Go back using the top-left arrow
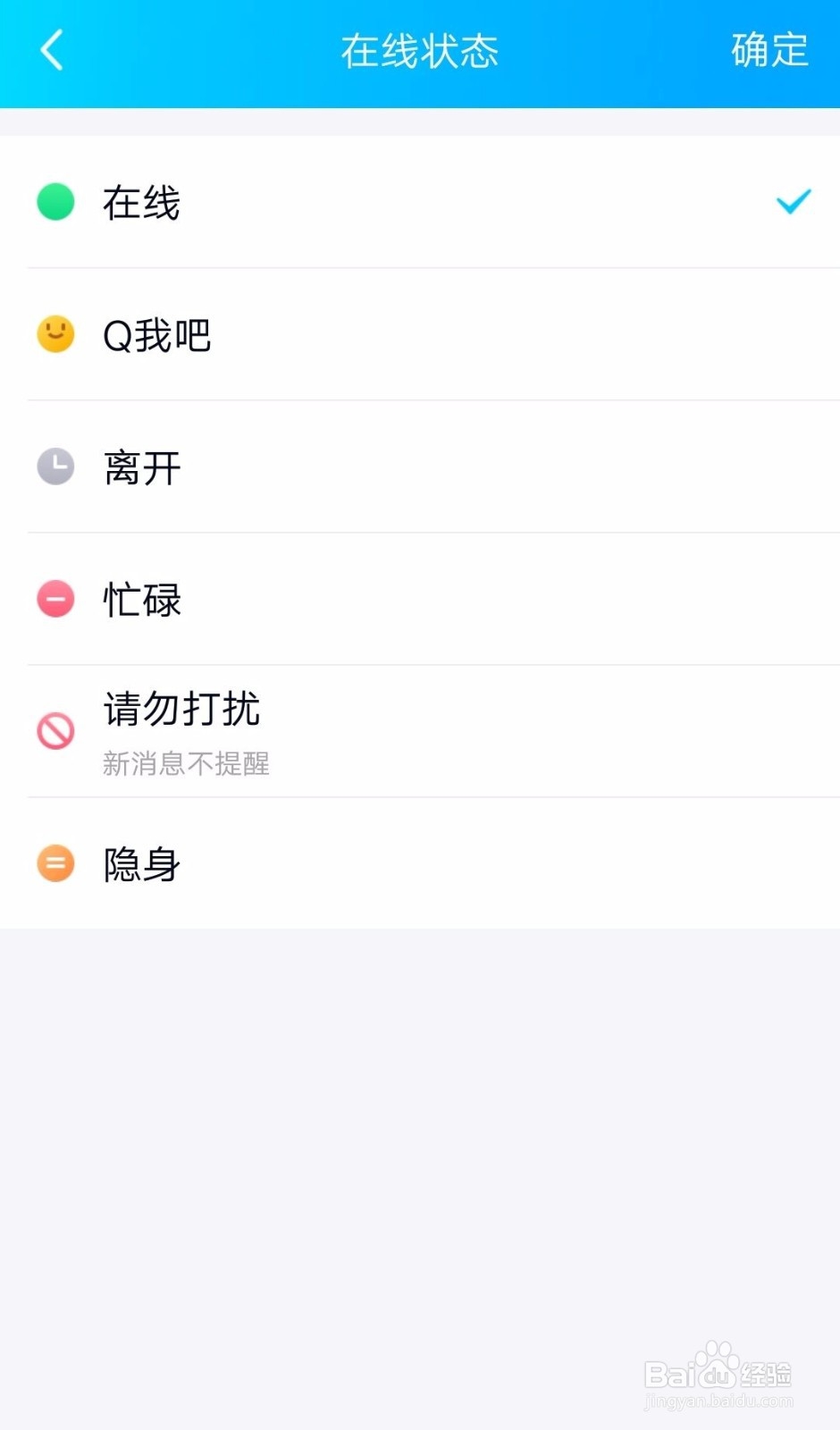The height and width of the screenshot is (1430, 840). [x=52, y=50]
